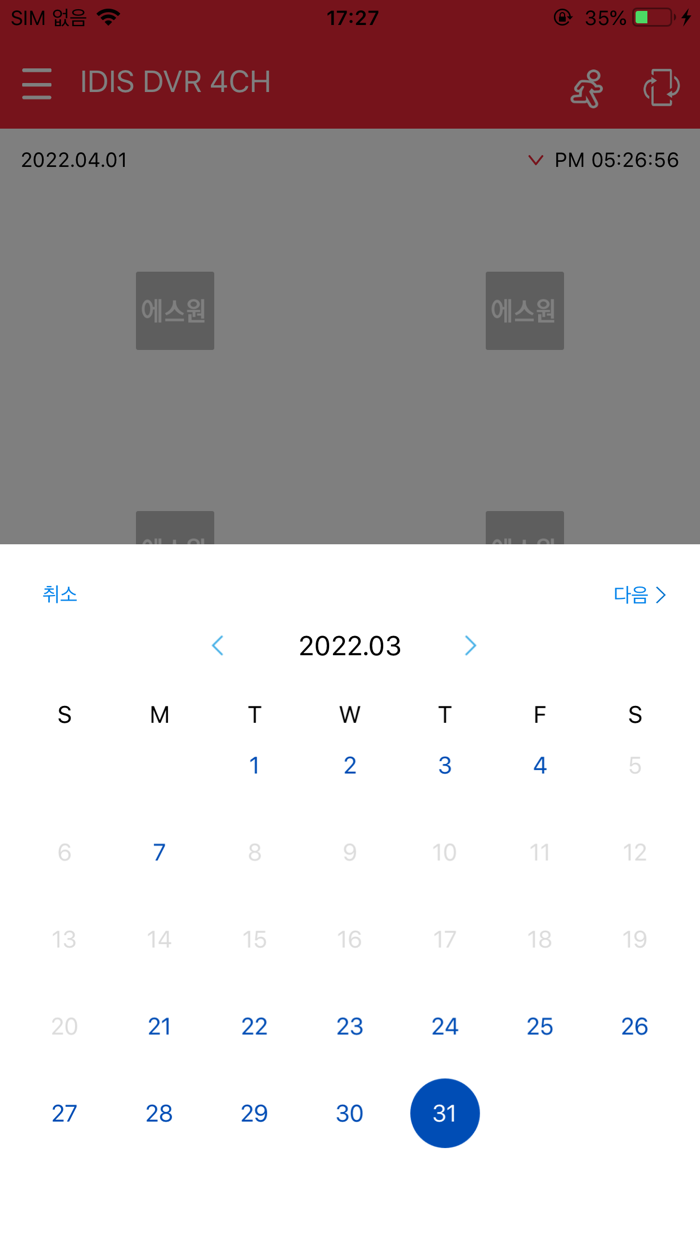Choose March 24 in the calendar
Image resolution: width=700 pixels, height=1244 pixels.
[x=445, y=1027]
